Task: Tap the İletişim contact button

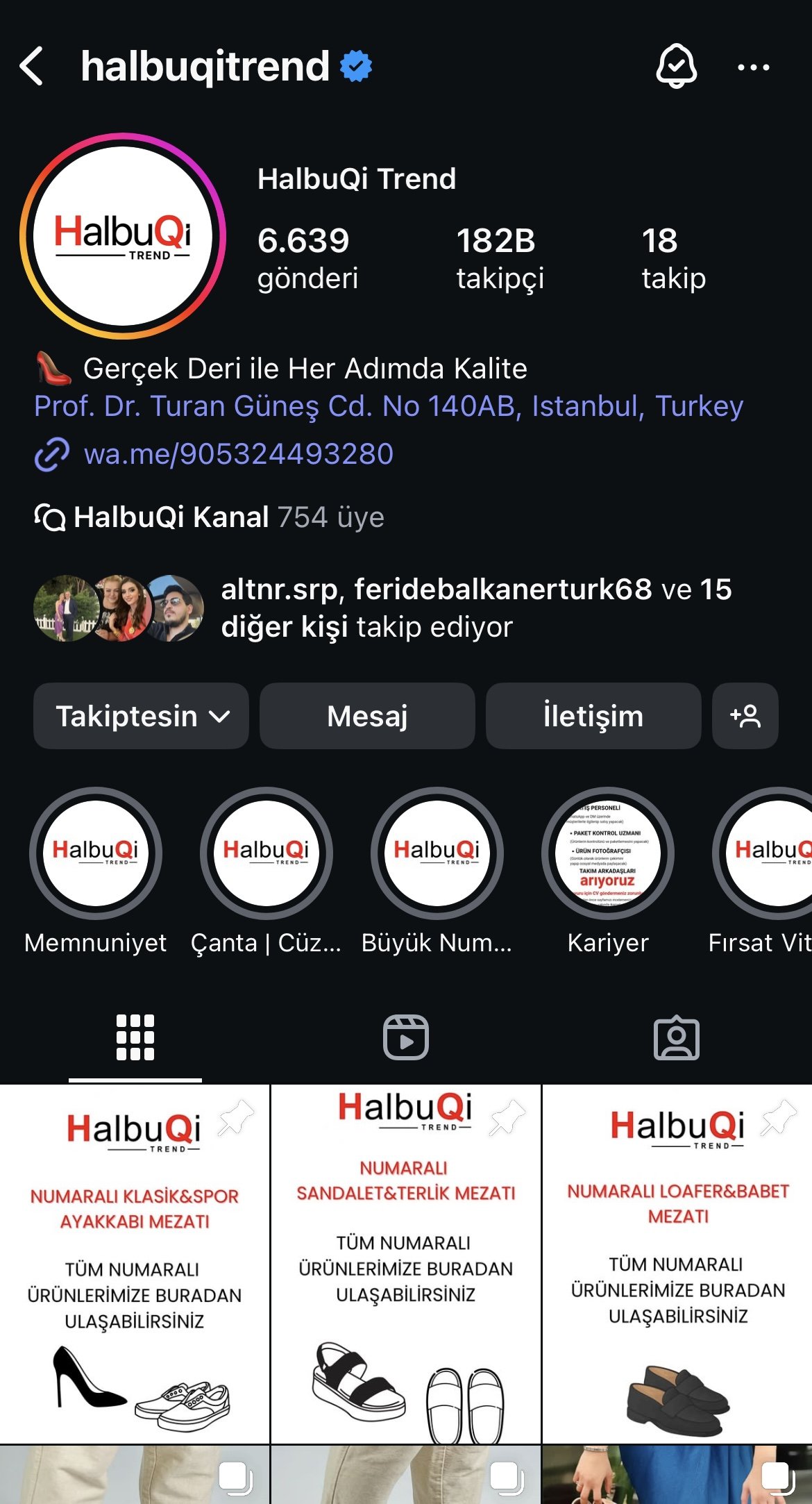Action: pos(593,716)
